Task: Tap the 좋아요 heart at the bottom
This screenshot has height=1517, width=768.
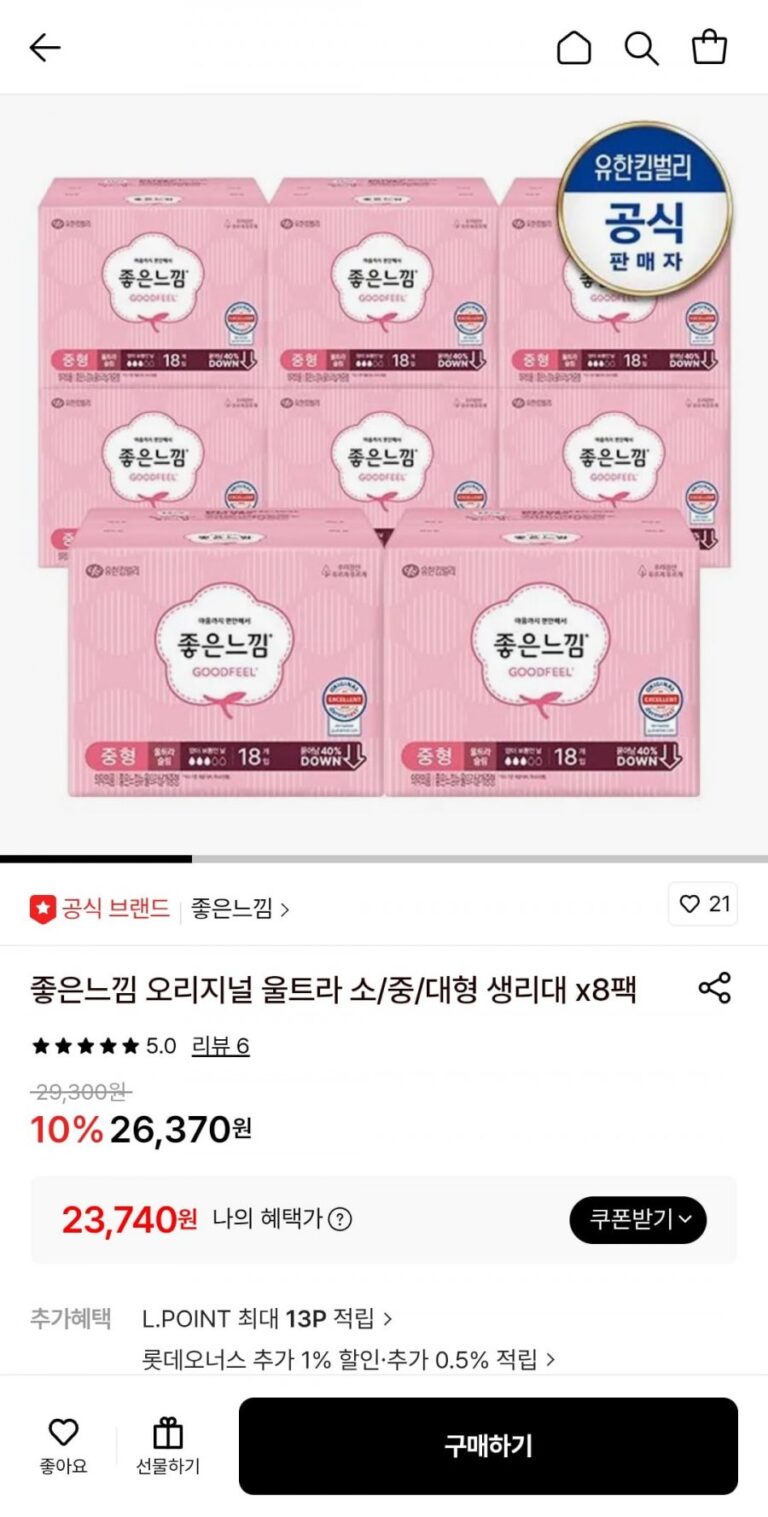Action: point(63,1445)
